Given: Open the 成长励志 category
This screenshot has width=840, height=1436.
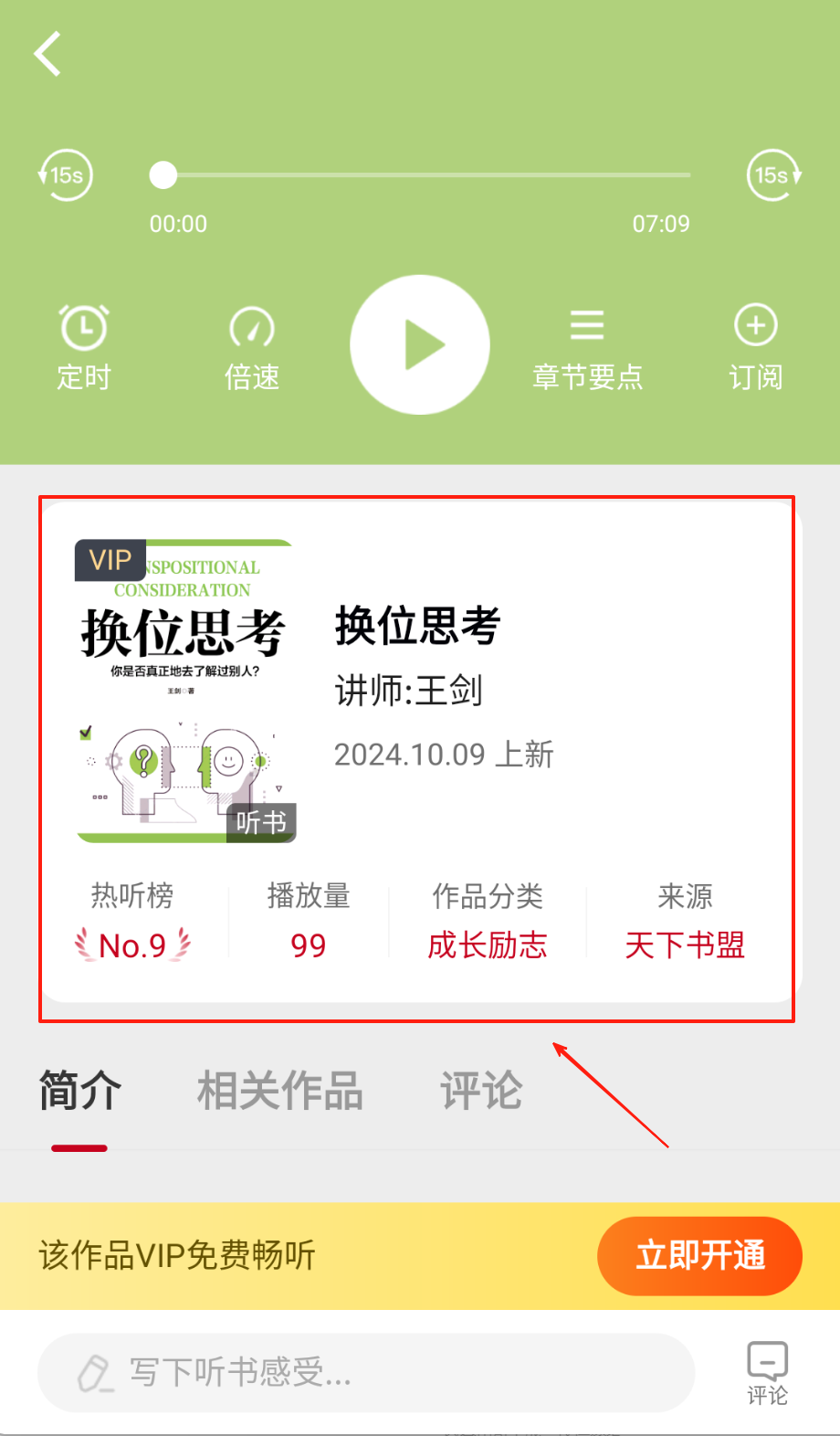Looking at the screenshot, I should pos(488,945).
